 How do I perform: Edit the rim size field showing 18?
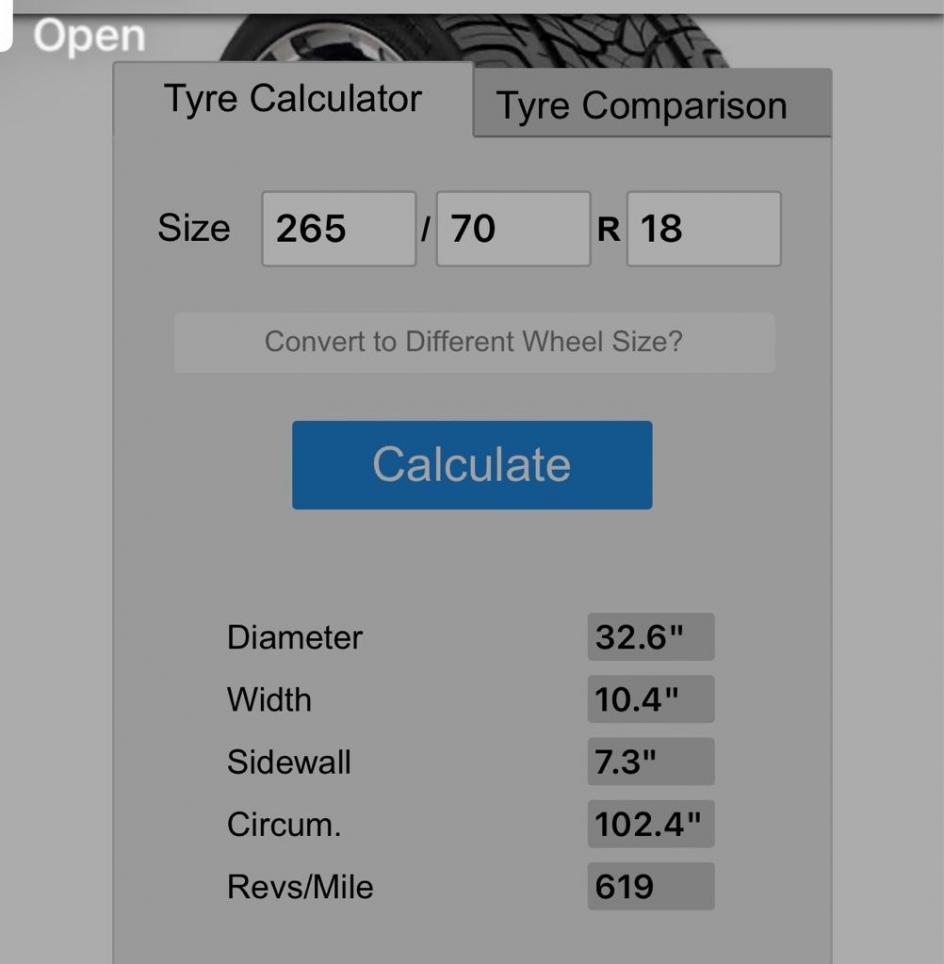703,229
